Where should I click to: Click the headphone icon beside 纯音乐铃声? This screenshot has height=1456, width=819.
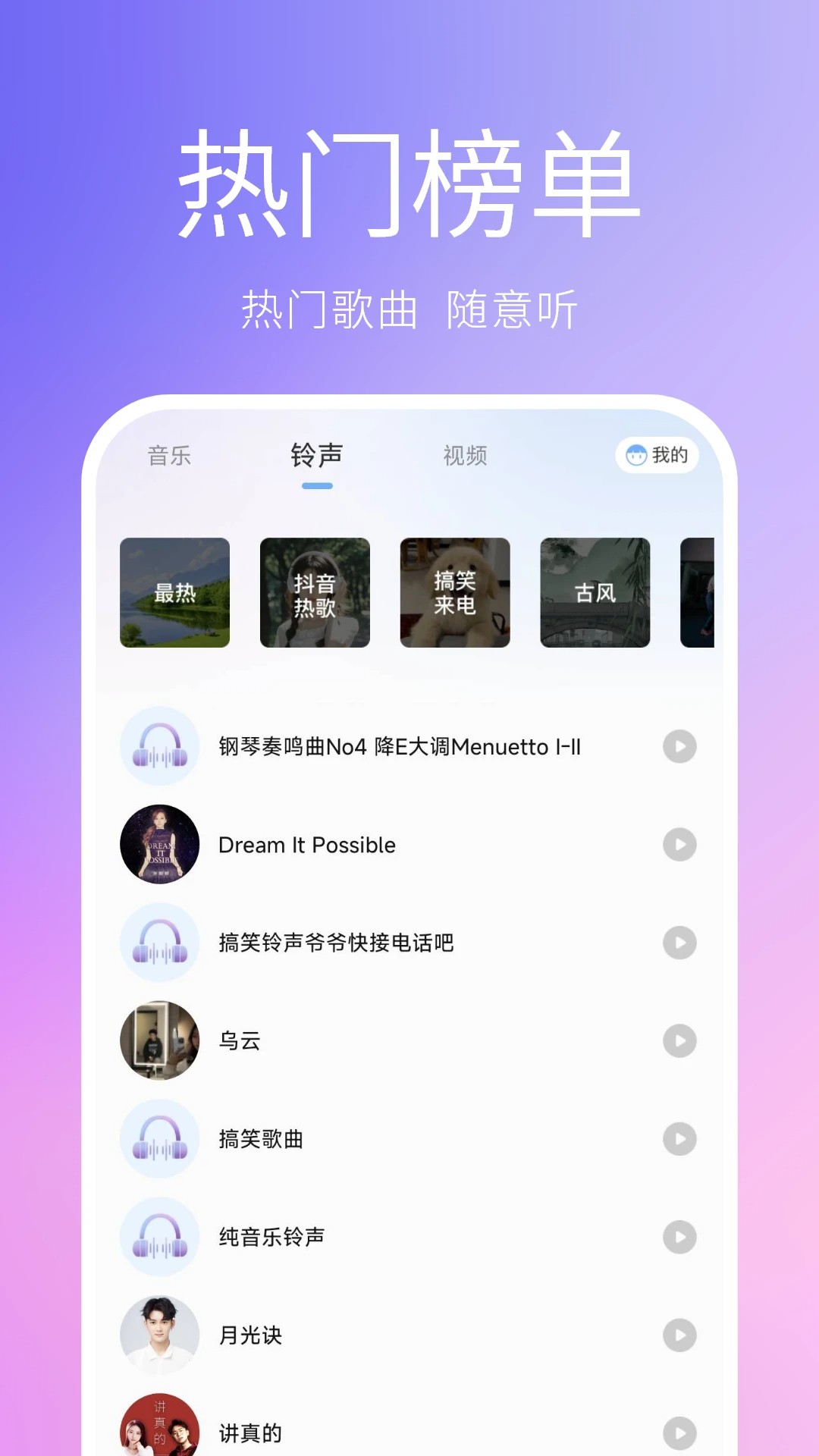[x=159, y=1236]
